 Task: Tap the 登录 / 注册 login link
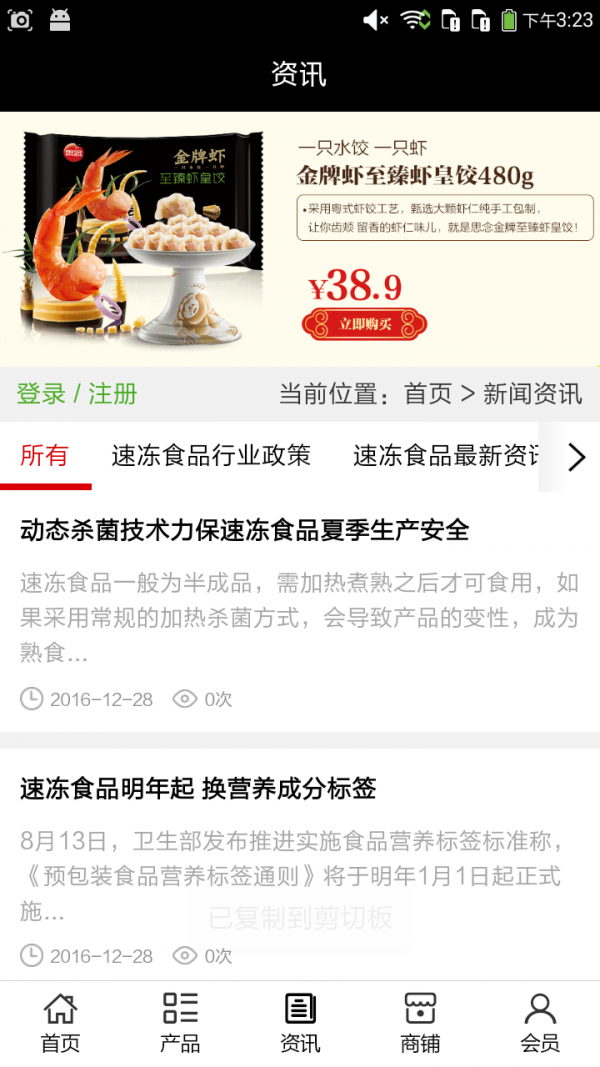coord(77,394)
